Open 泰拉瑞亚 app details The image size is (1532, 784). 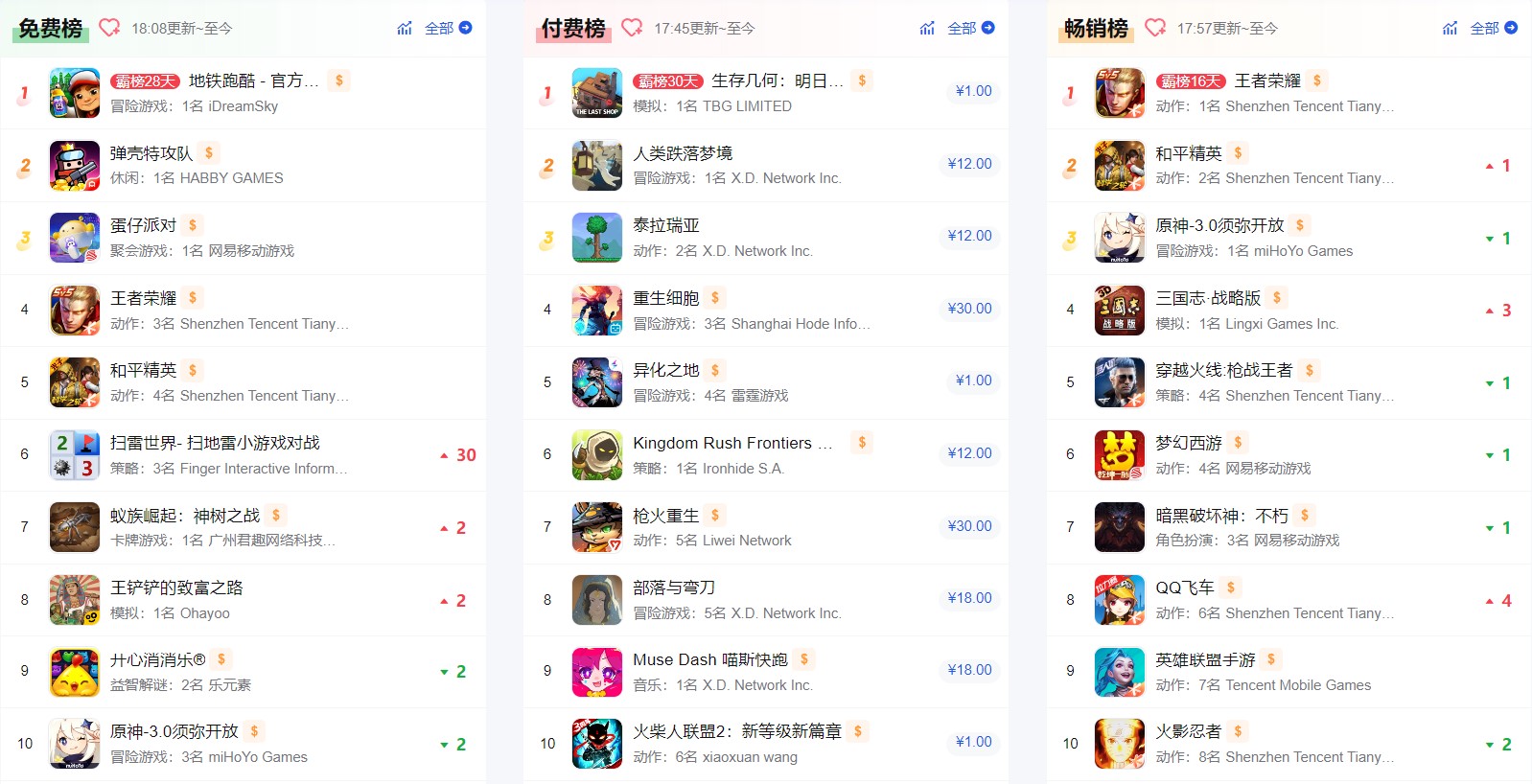coord(666,225)
